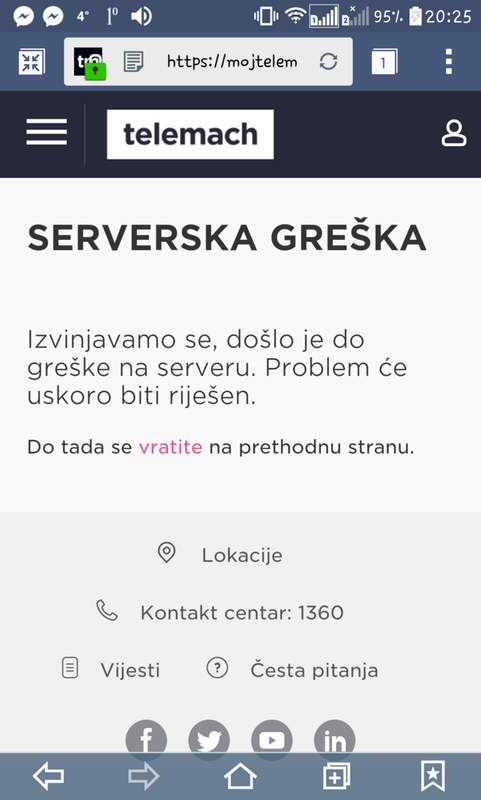Open a new tab from the toolbar

click(337, 776)
